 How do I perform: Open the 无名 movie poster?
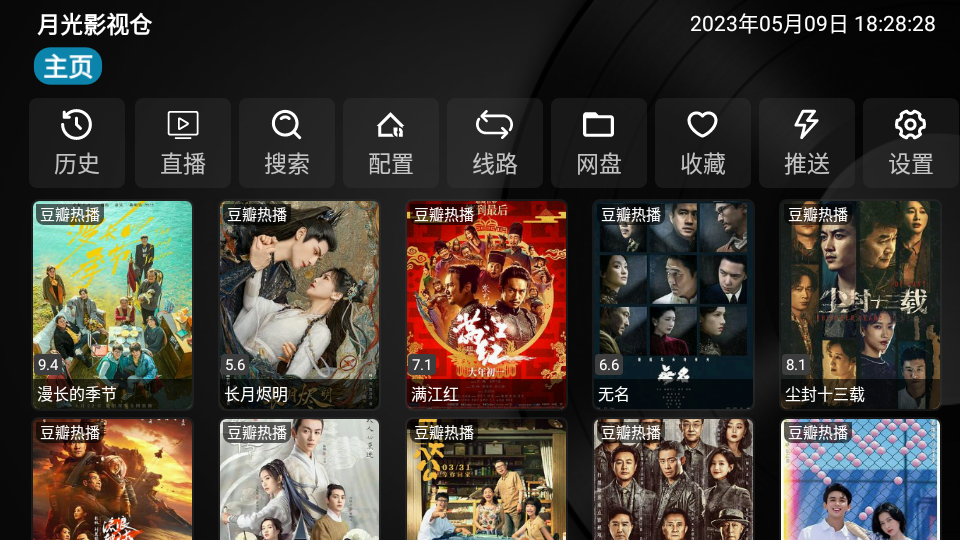[673, 305]
